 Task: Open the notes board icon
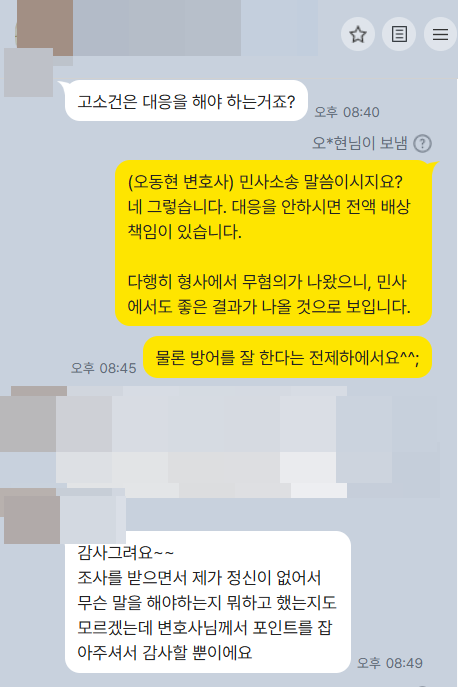click(x=399, y=34)
